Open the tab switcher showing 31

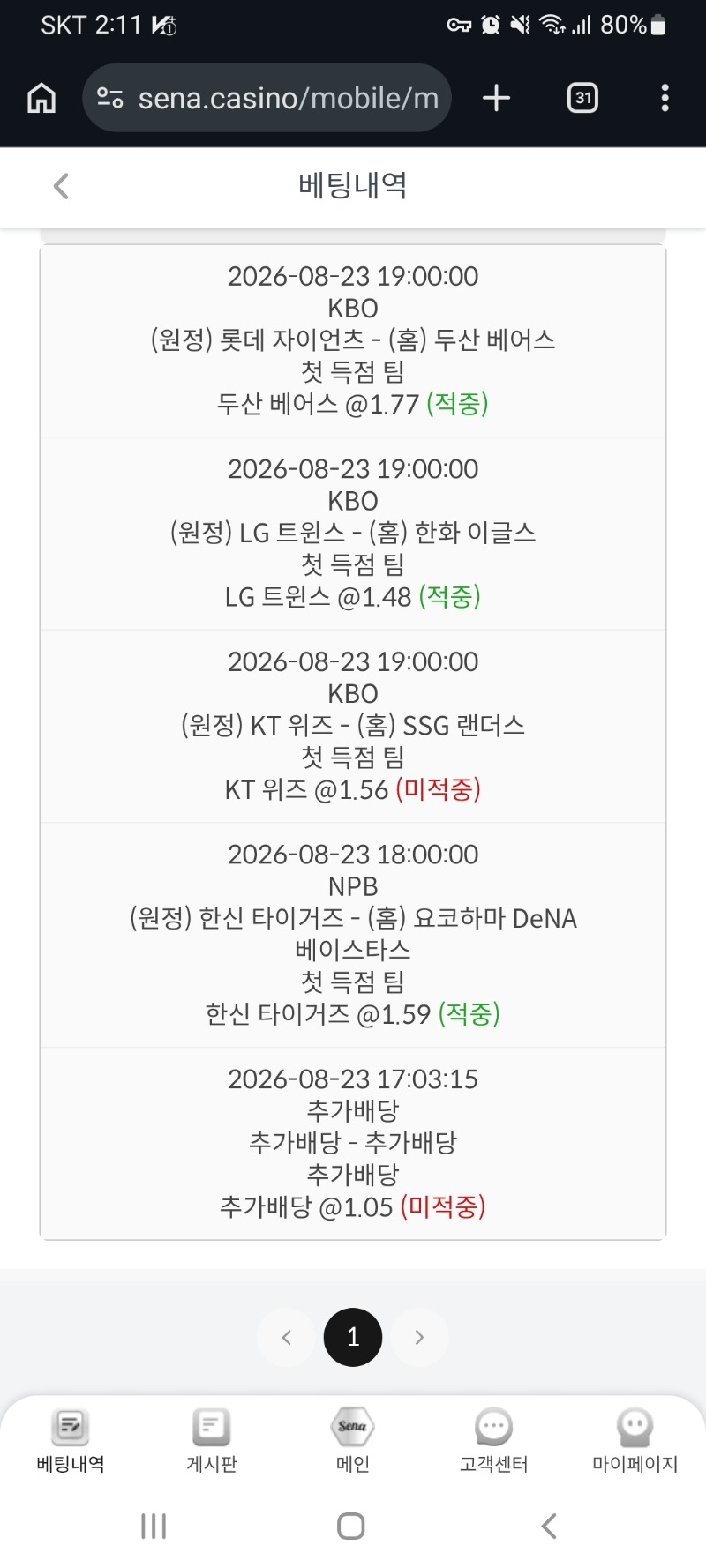582,98
